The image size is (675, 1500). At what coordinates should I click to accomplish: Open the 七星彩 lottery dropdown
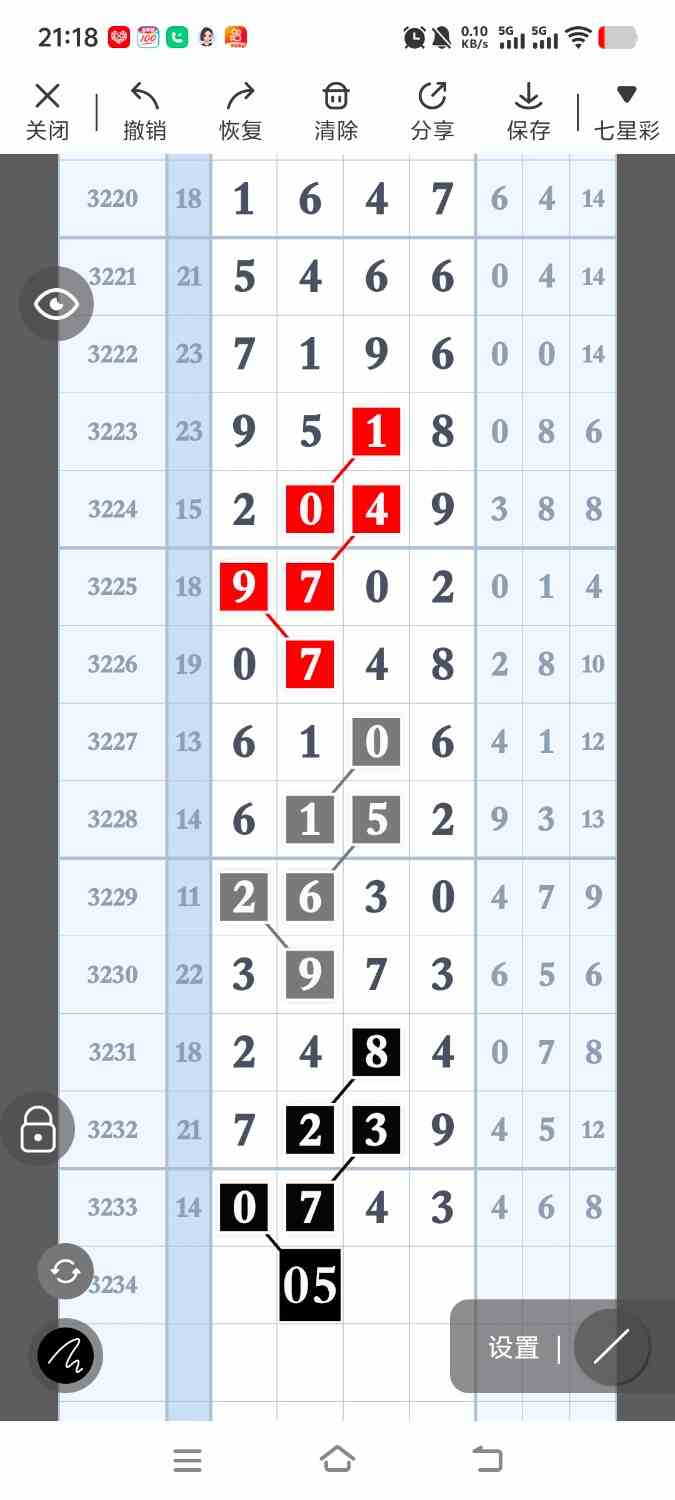coord(627,111)
